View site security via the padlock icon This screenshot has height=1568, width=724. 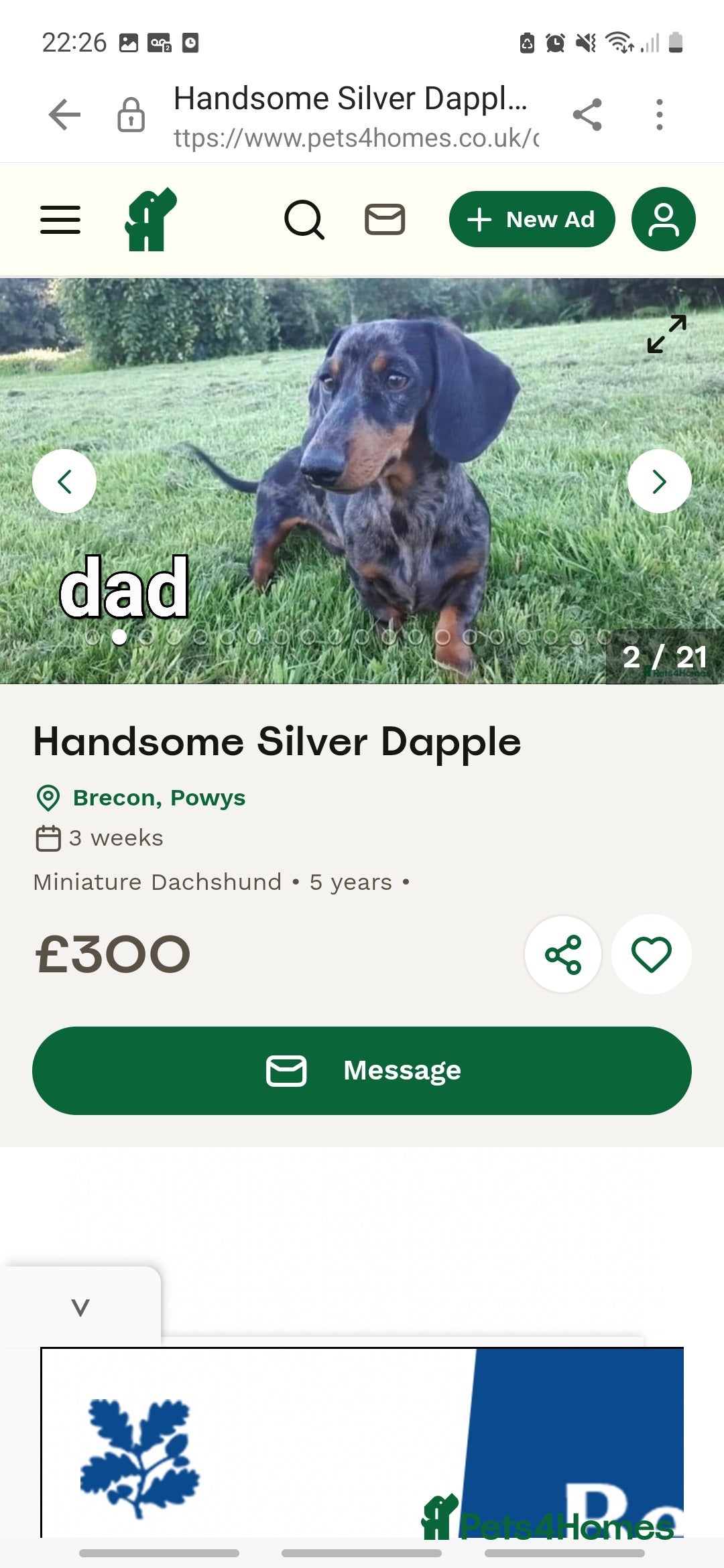[131, 114]
